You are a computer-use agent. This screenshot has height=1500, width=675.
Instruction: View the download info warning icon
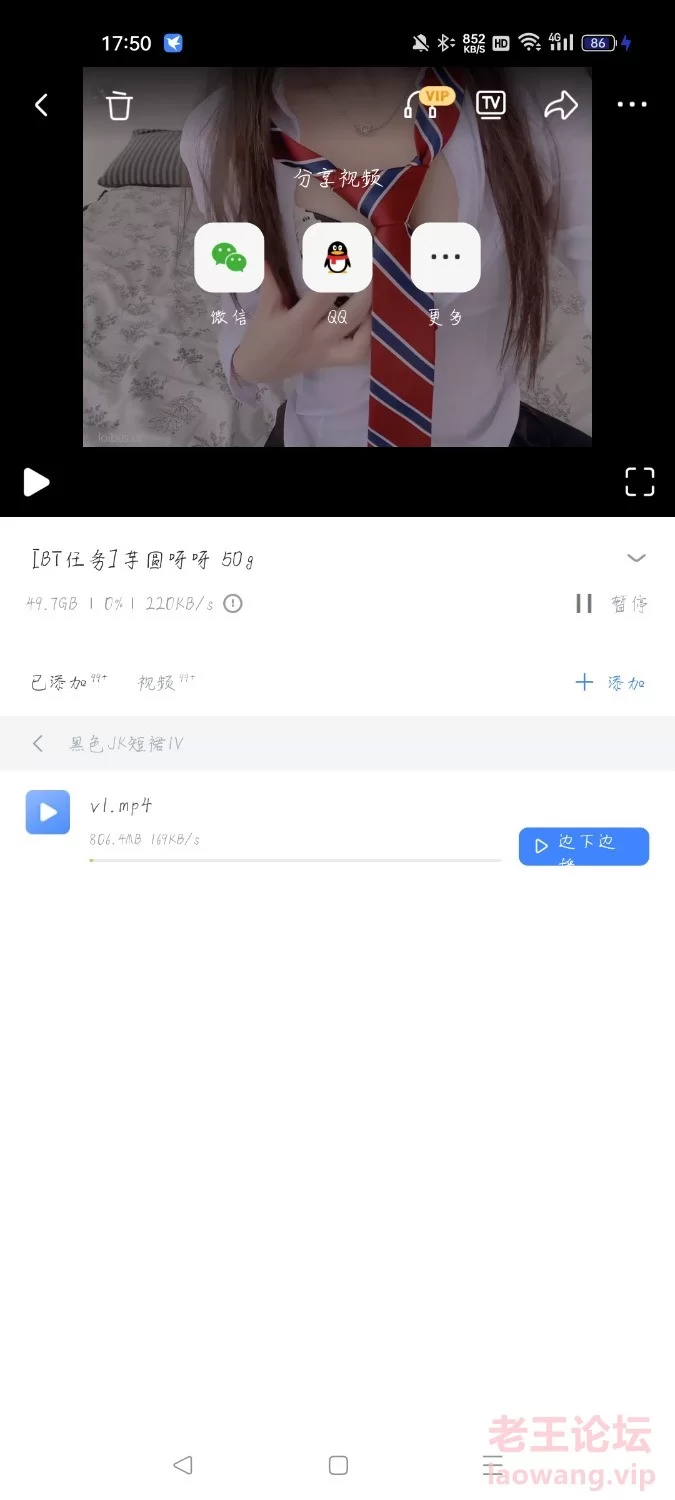click(x=233, y=603)
